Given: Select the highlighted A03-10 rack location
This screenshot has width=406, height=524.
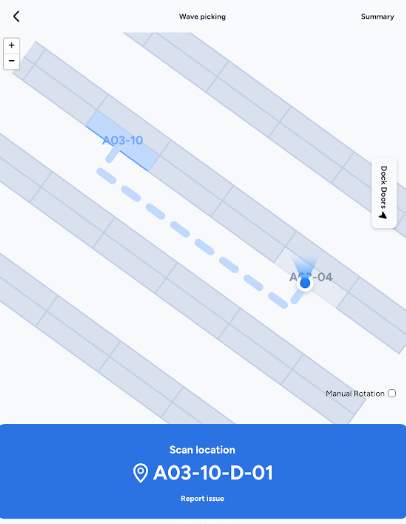Looking at the screenshot, I should click(122, 141).
